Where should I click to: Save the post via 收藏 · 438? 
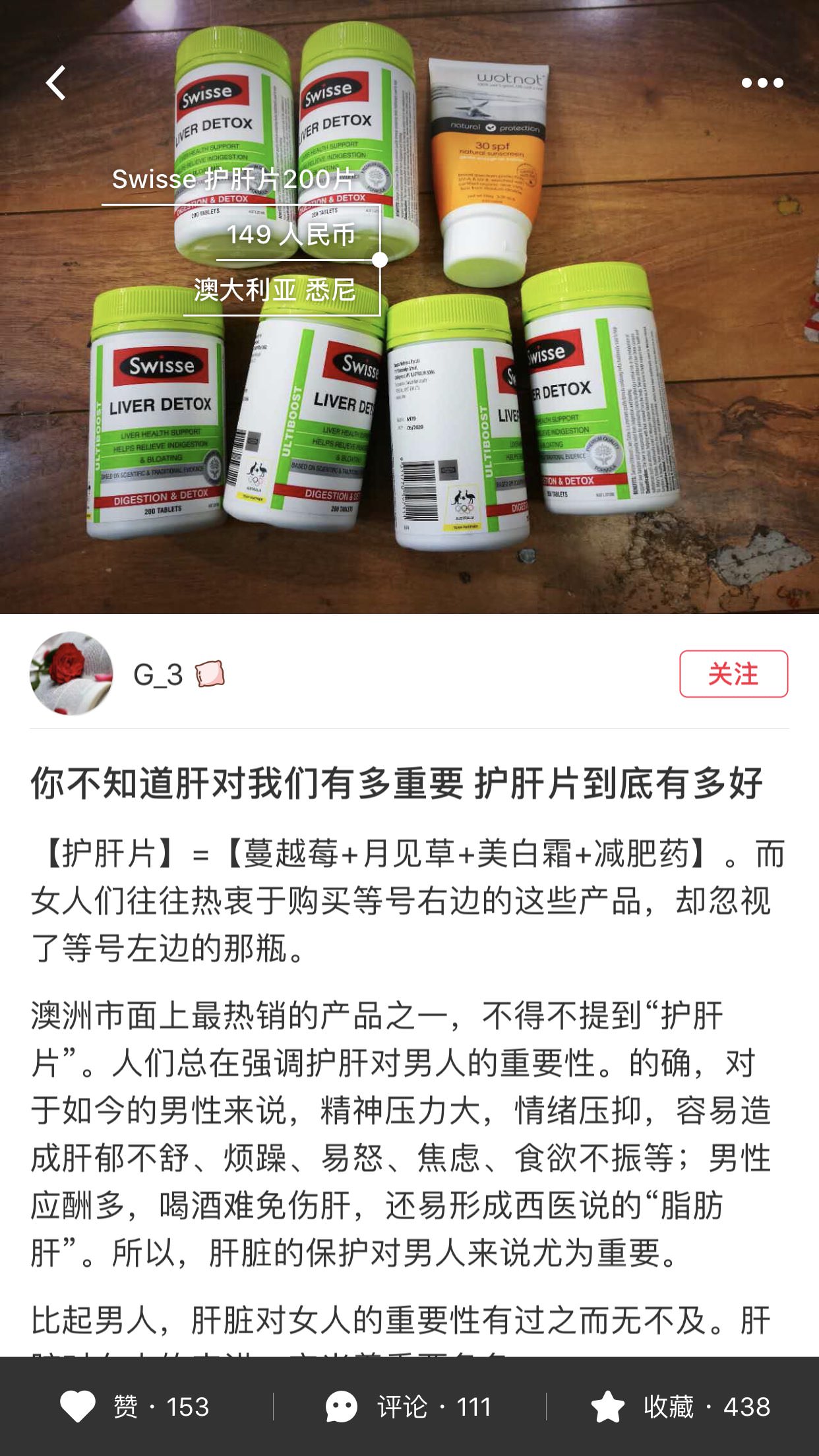click(681, 1406)
